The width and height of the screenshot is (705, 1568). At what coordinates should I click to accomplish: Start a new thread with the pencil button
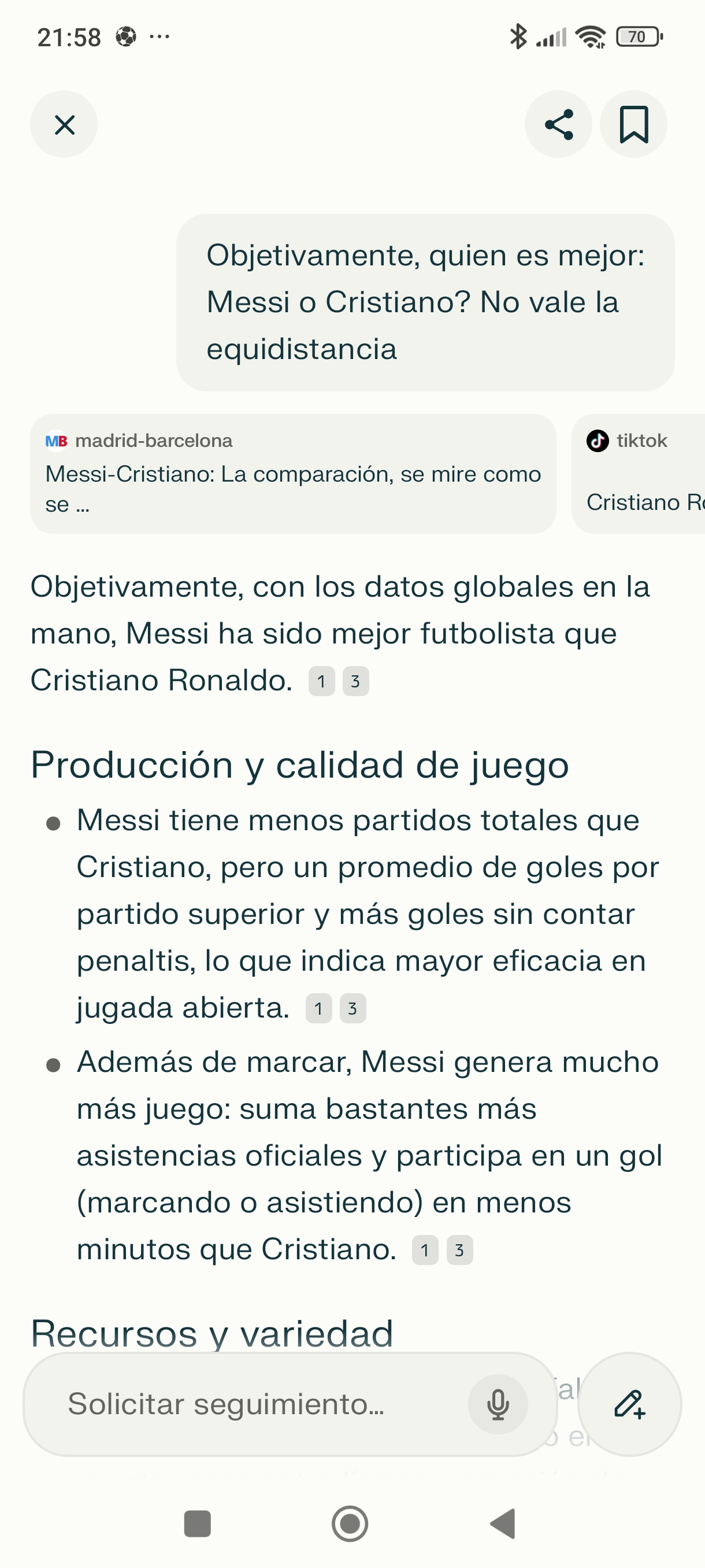tap(629, 1404)
